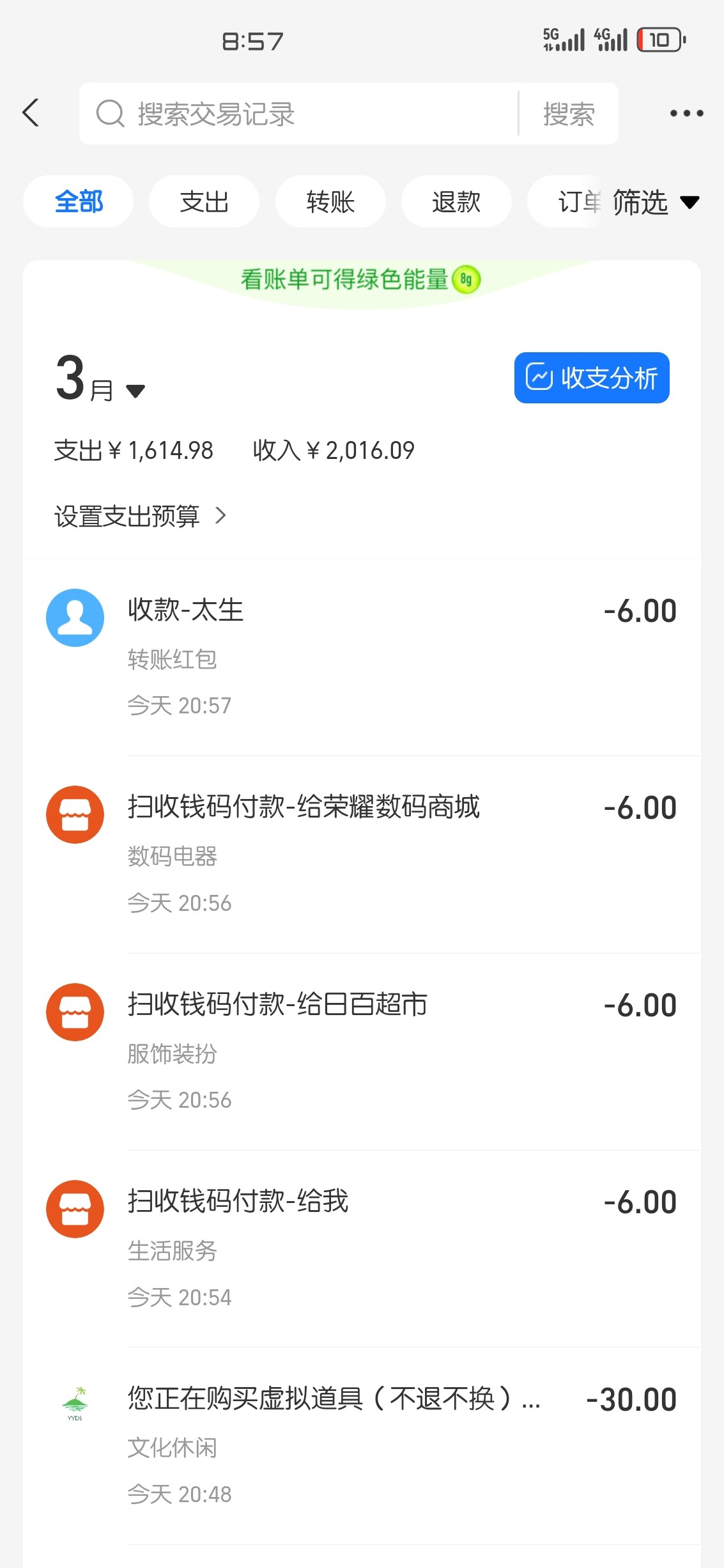Image resolution: width=724 pixels, height=1568 pixels.
Task: Open 设置支出预算 budget settings
Action: (140, 516)
